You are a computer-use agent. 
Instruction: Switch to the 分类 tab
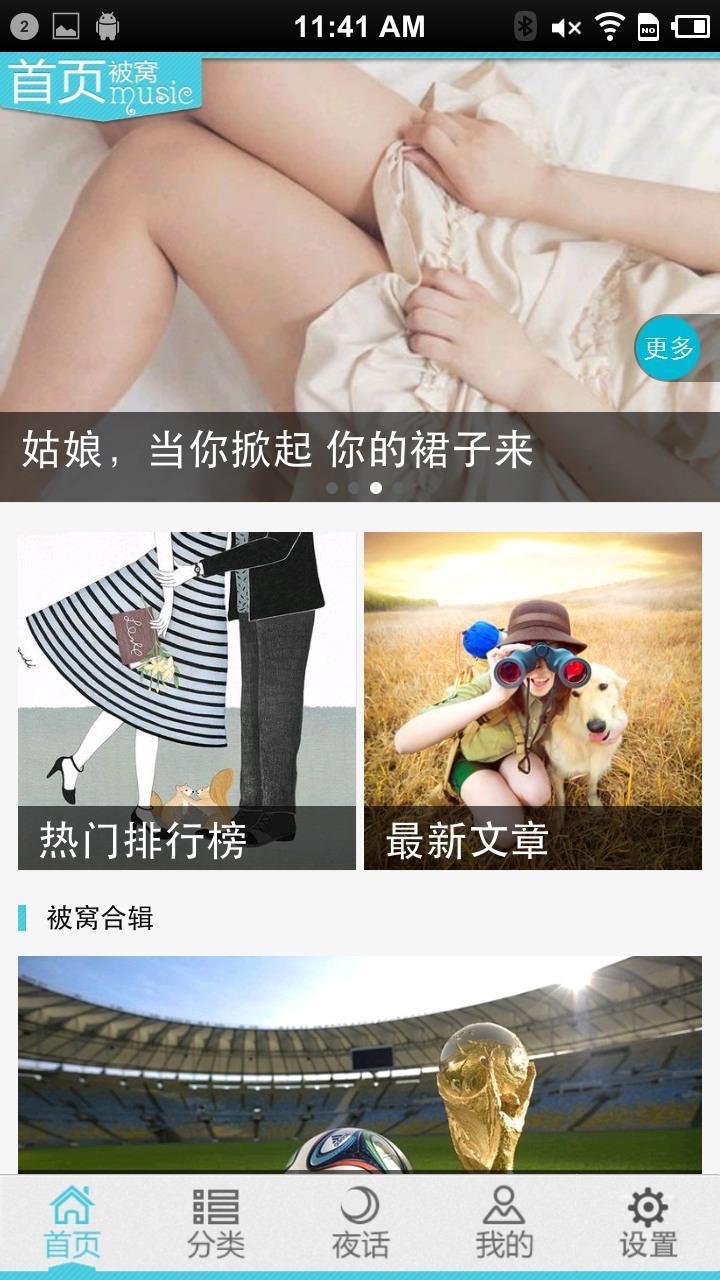pos(216,1224)
